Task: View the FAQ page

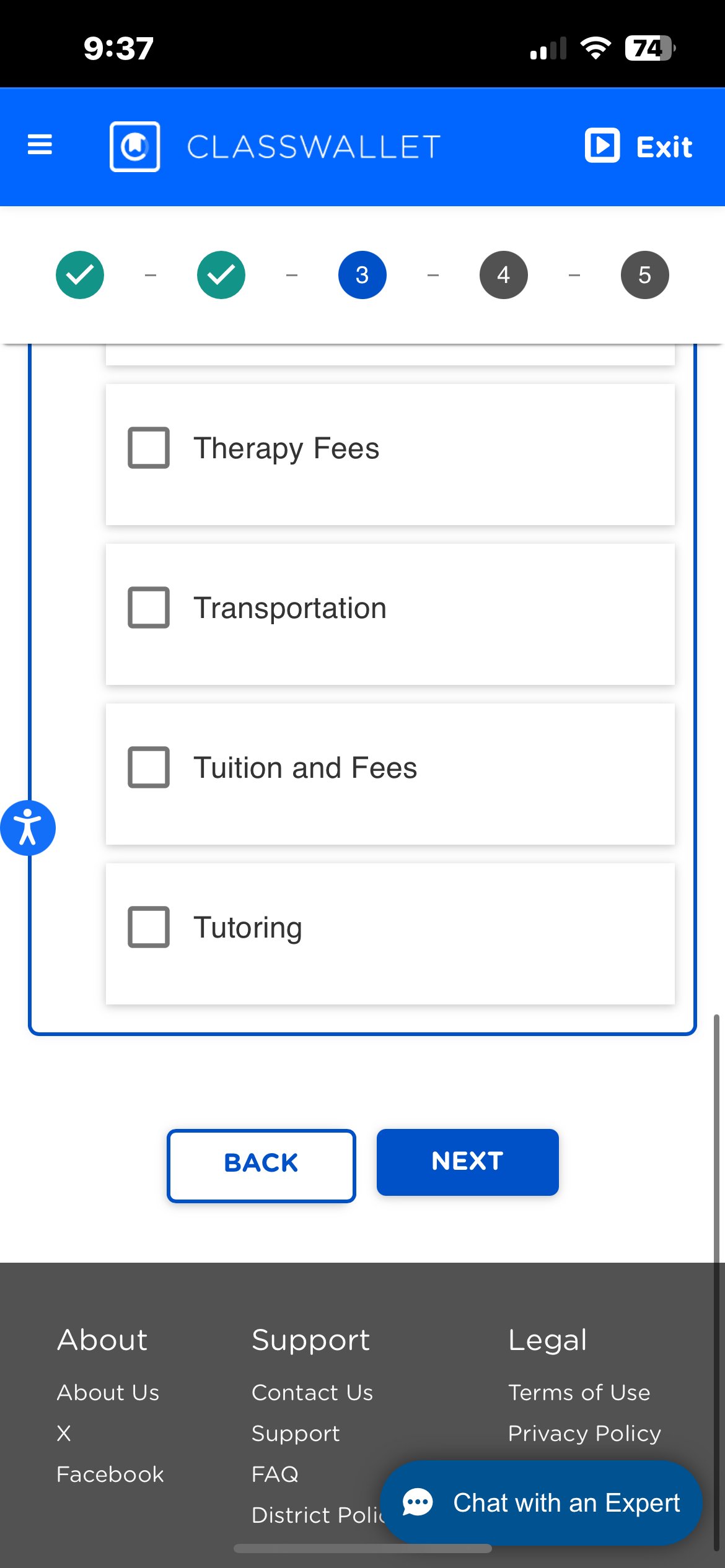Action: (x=275, y=1474)
